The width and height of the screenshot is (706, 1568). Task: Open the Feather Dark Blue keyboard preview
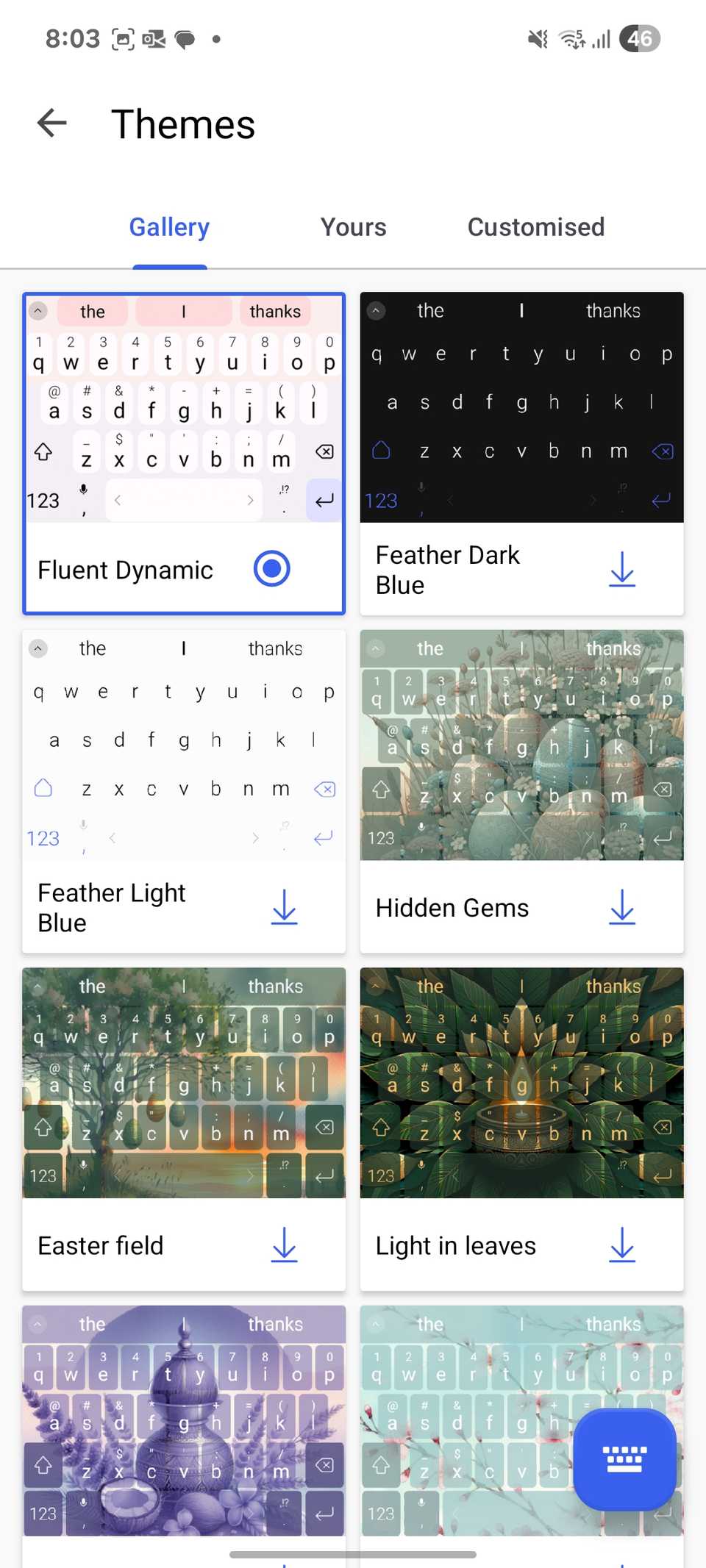coord(521,407)
